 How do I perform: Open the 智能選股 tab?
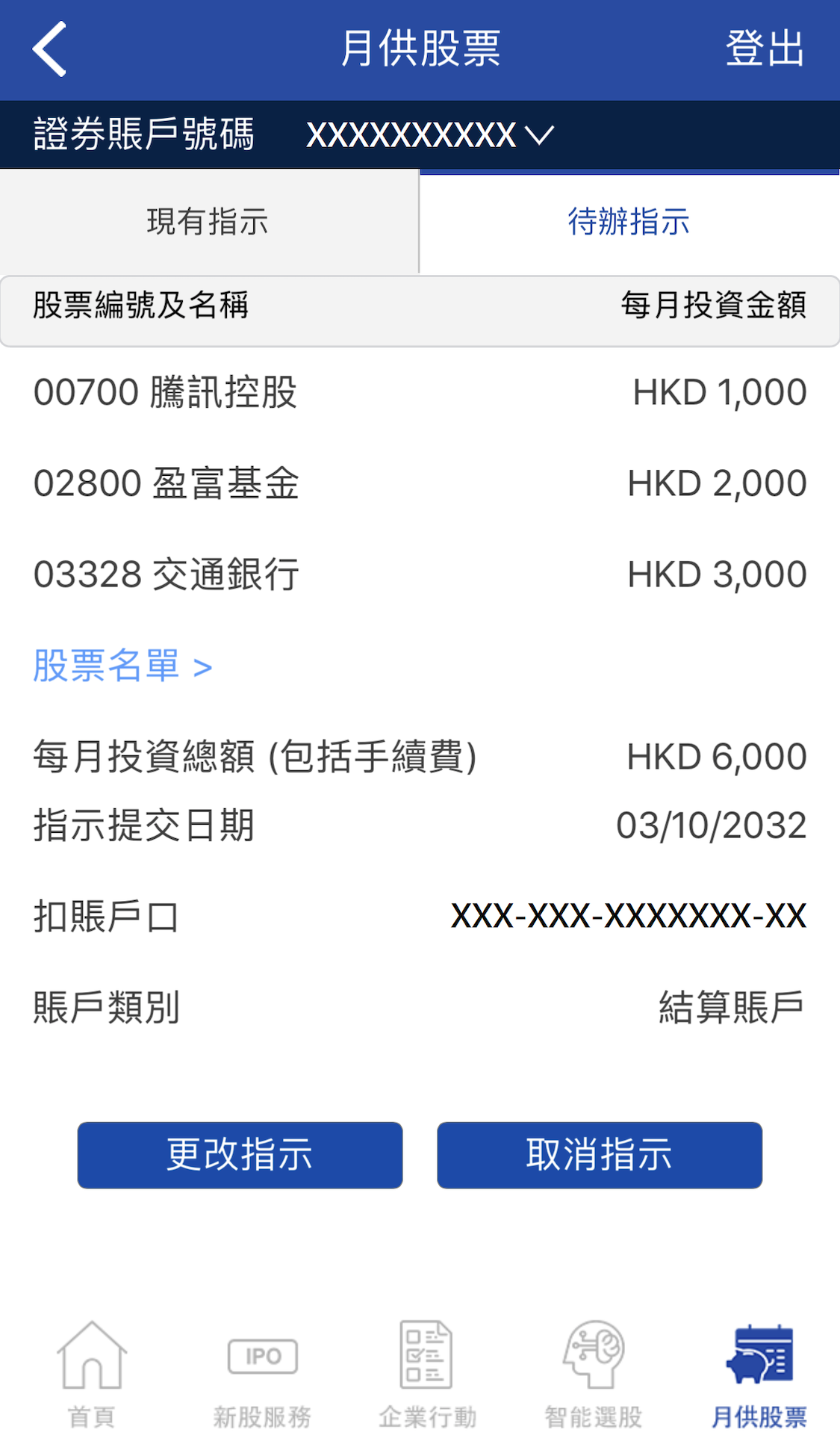[594, 1375]
